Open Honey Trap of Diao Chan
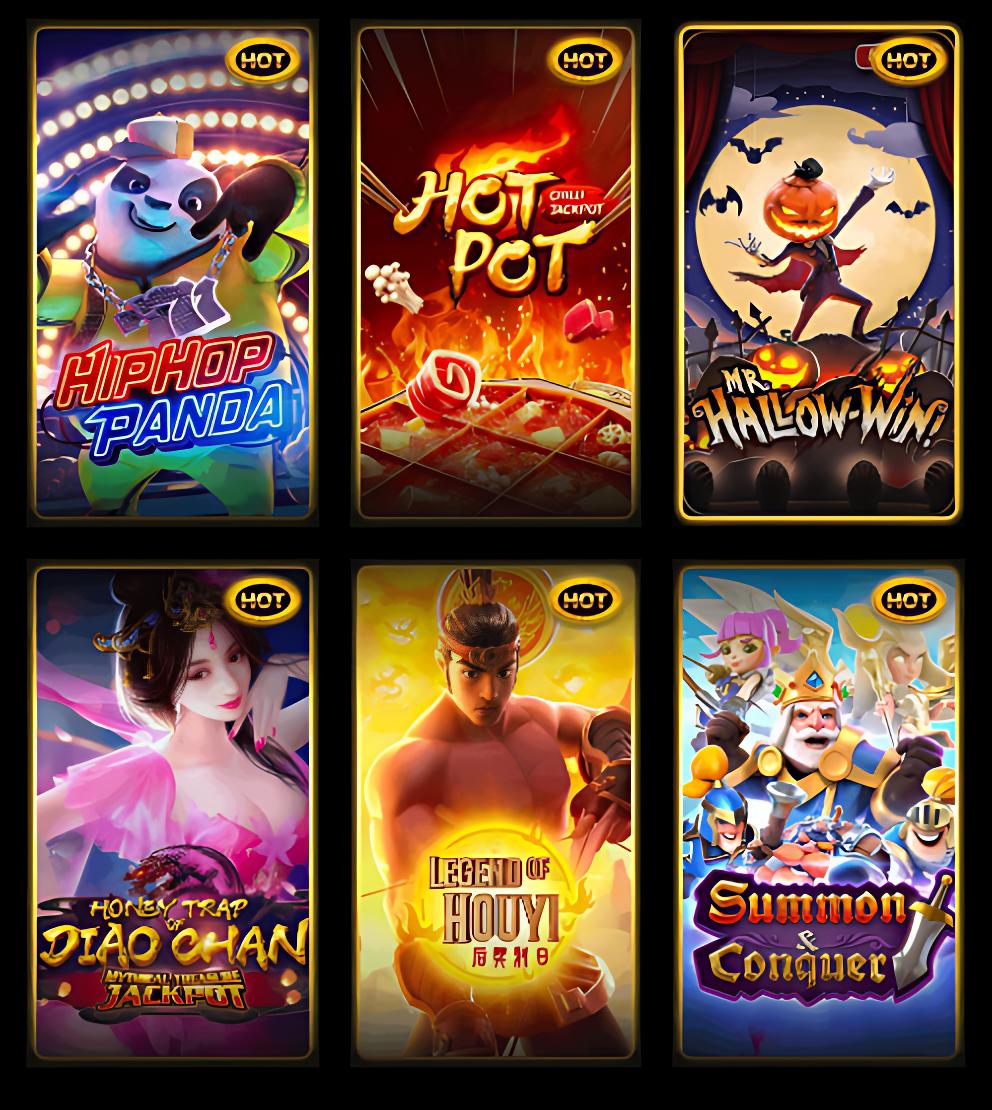The image size is (992, 1110). point(172,812)
